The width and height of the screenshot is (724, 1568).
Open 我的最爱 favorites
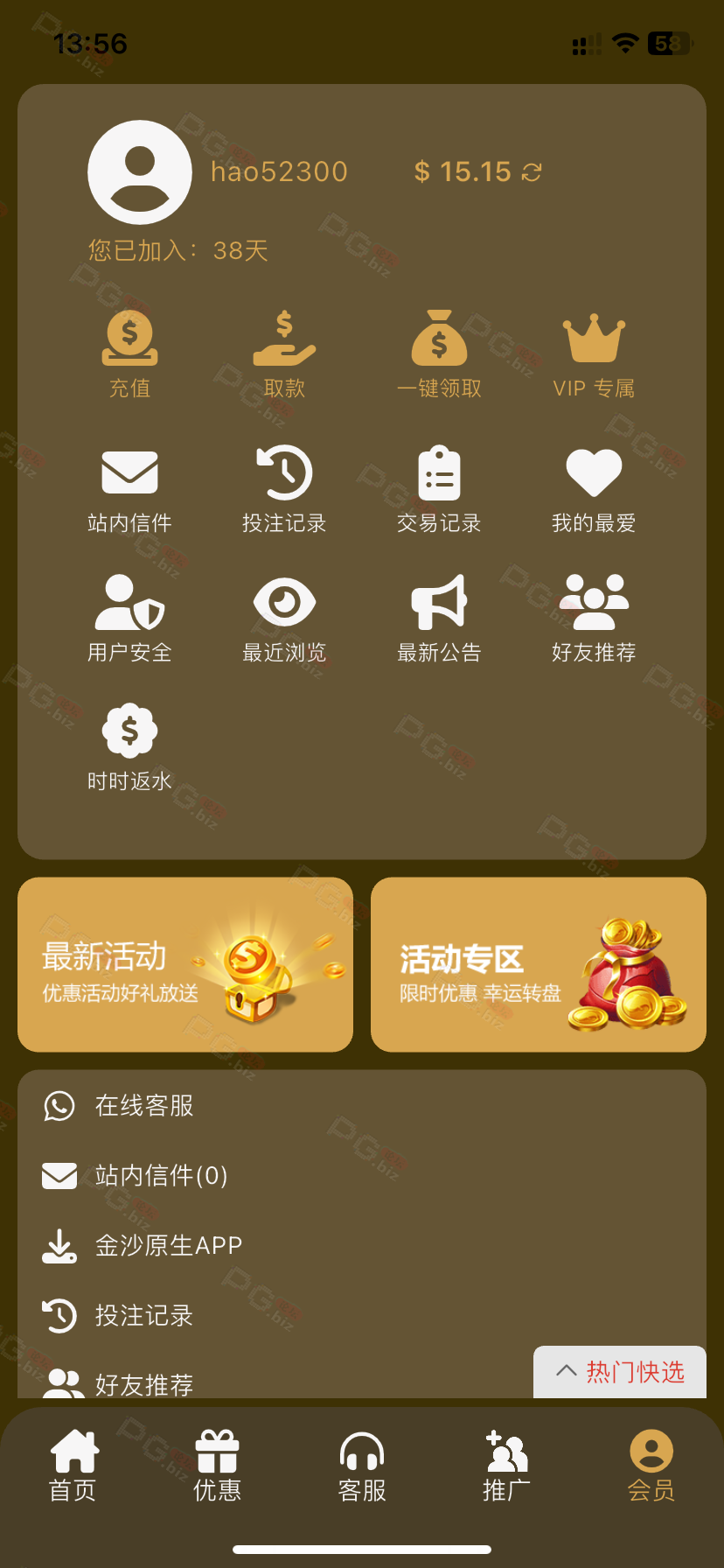pyautogui.click(x=594, y=490)
